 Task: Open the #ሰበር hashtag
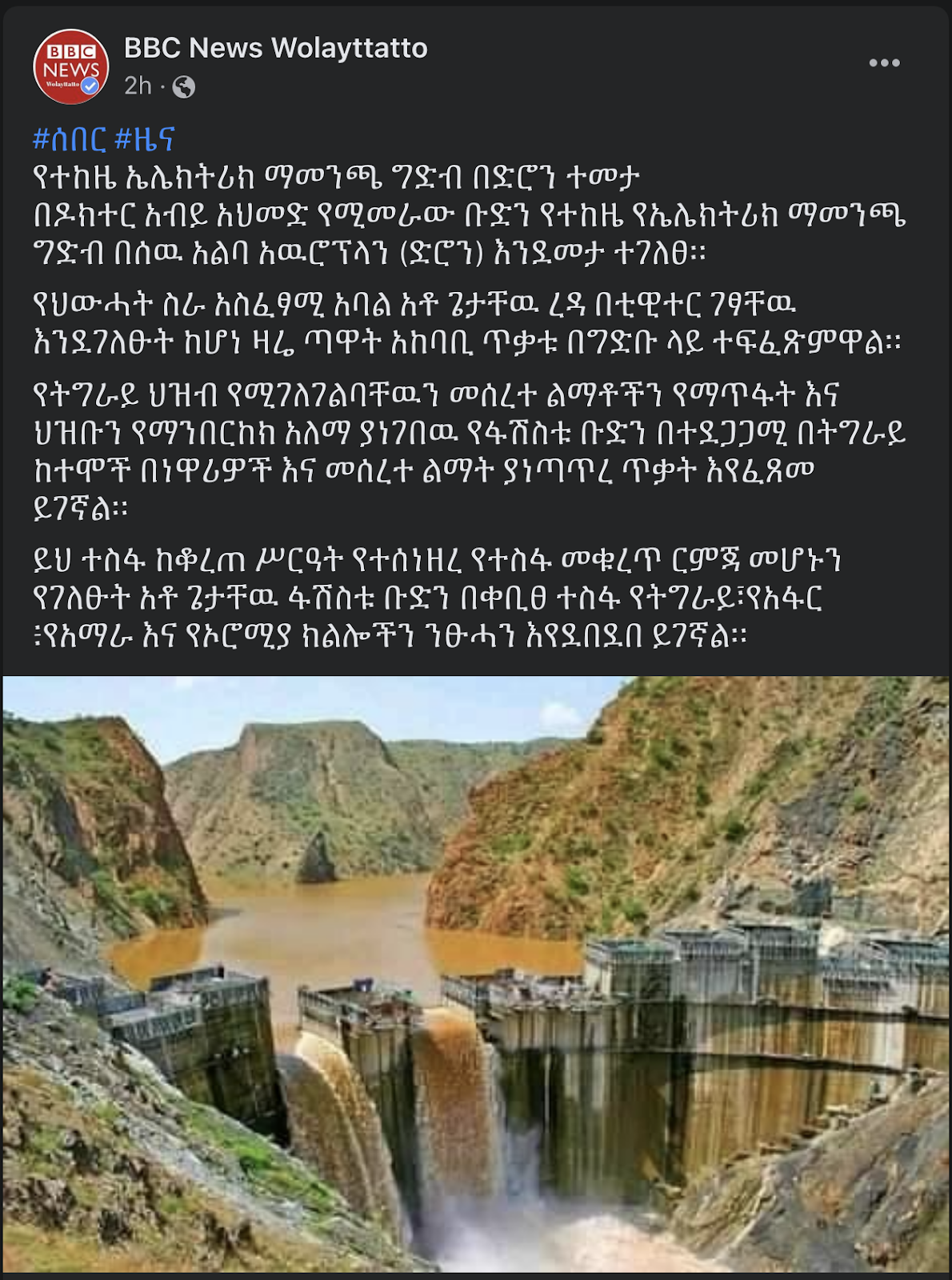point(69,139)
